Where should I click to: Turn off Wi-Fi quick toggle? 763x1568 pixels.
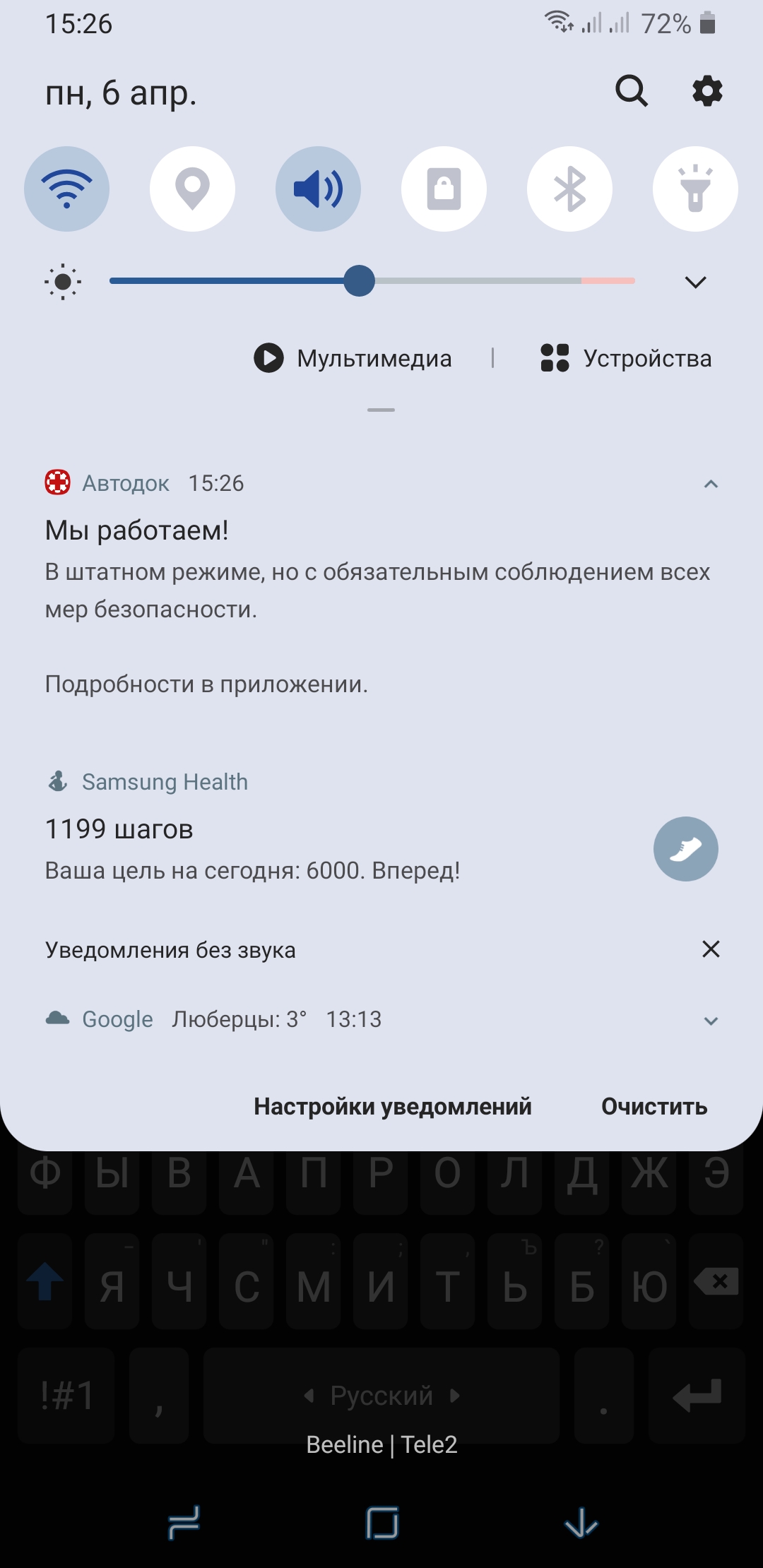point(66,189)
